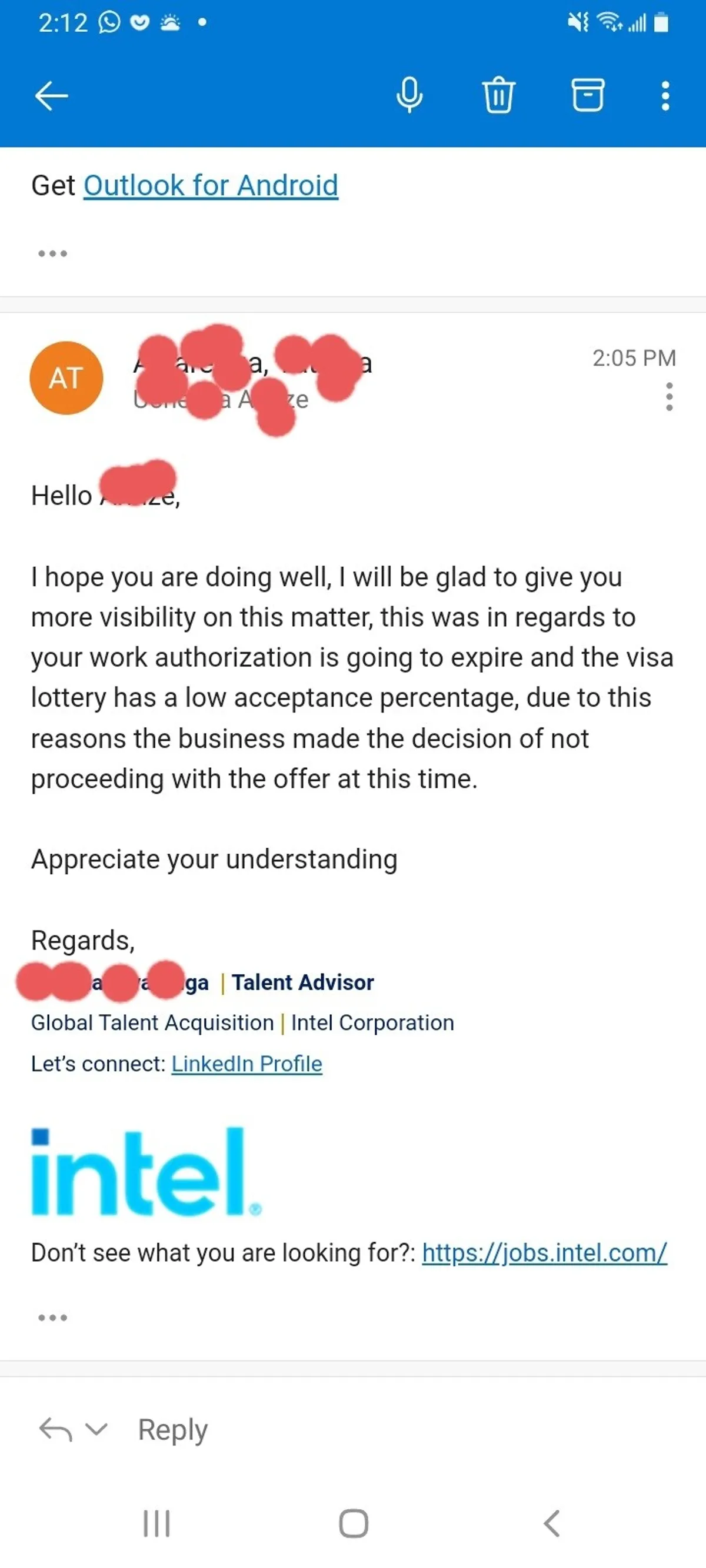Expand hidden text below the Intel signature

tap(52, 1317)
